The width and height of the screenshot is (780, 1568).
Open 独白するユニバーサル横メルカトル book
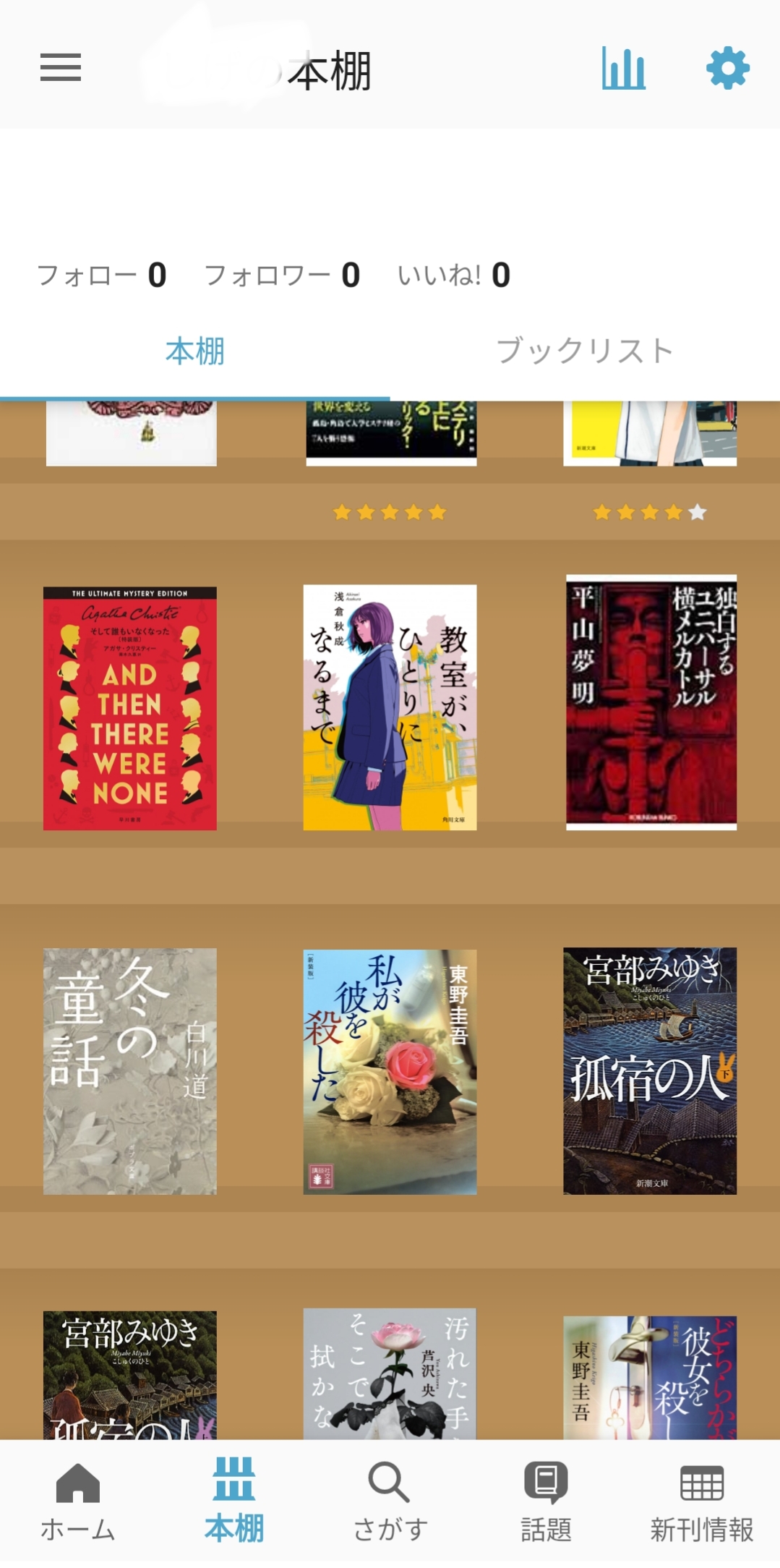pyautogui.click(x=651, y=702)
